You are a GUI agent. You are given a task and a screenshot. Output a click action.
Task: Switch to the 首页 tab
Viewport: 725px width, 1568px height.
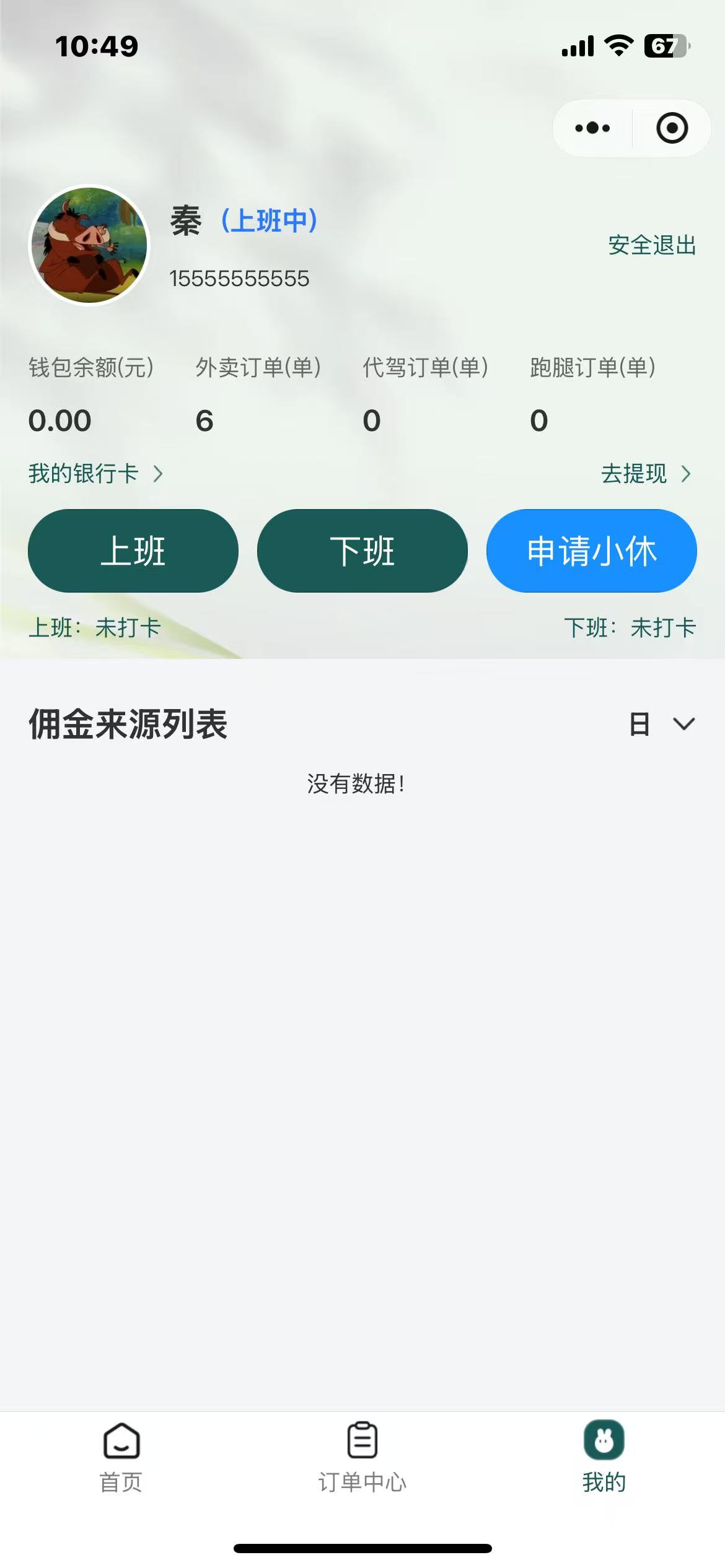tap(121, 1457)
